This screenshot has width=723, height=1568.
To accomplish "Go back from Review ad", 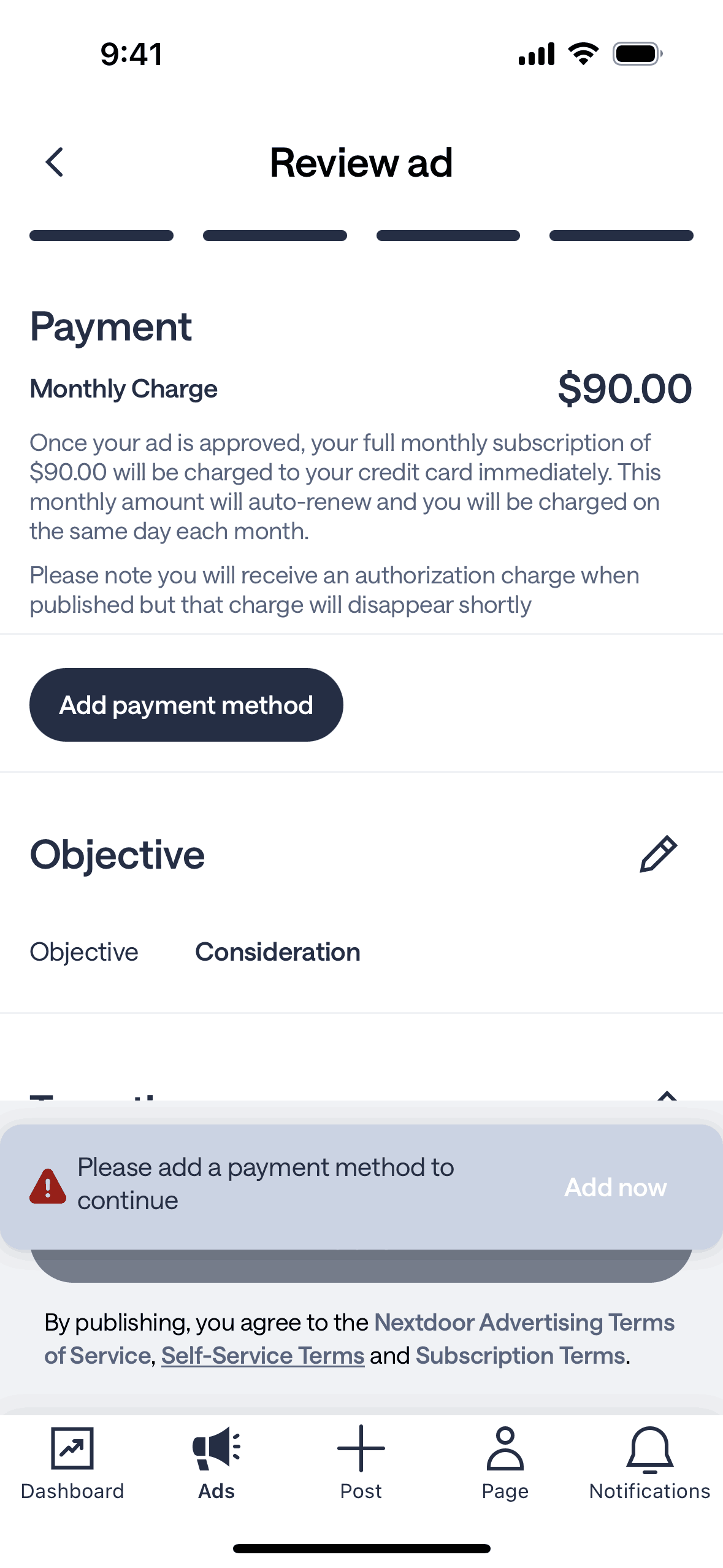I will [55, 163].
